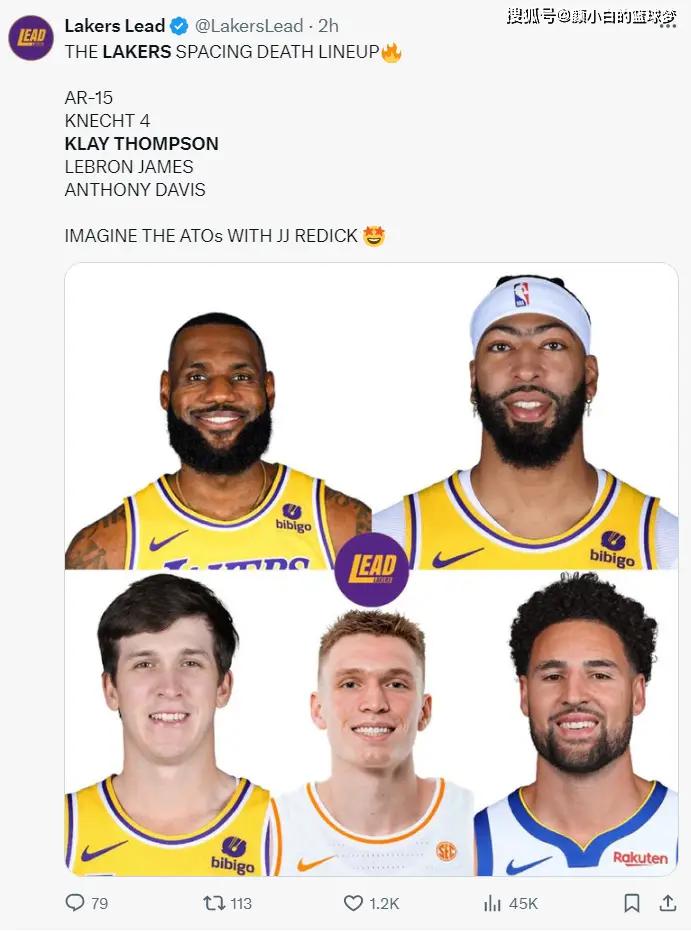Viewport: 691px width, 931px height.
Task: Bookmark this Lakers Lead post
Action: [632, 903]
